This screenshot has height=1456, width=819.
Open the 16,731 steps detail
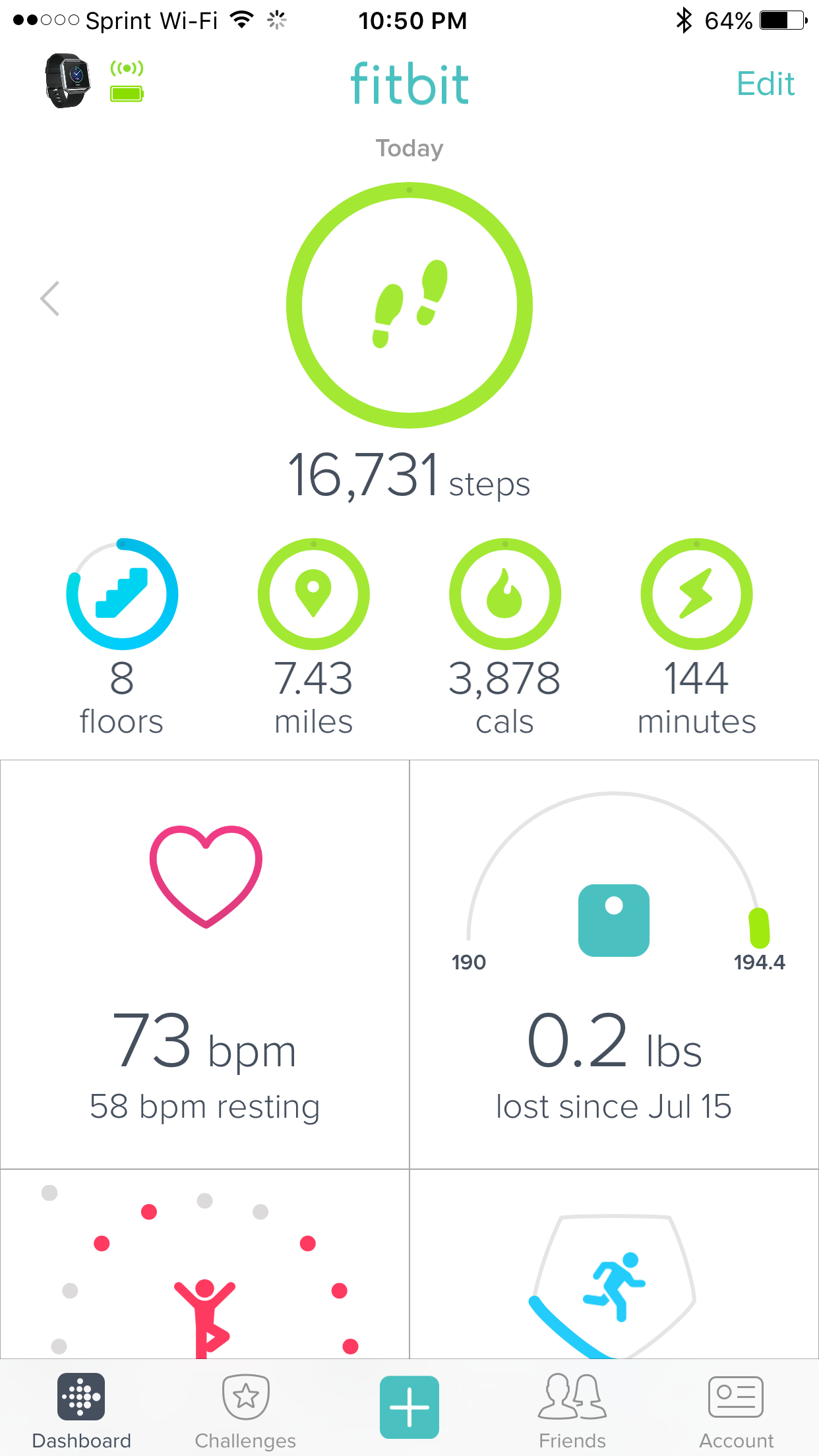pos(409,306)
